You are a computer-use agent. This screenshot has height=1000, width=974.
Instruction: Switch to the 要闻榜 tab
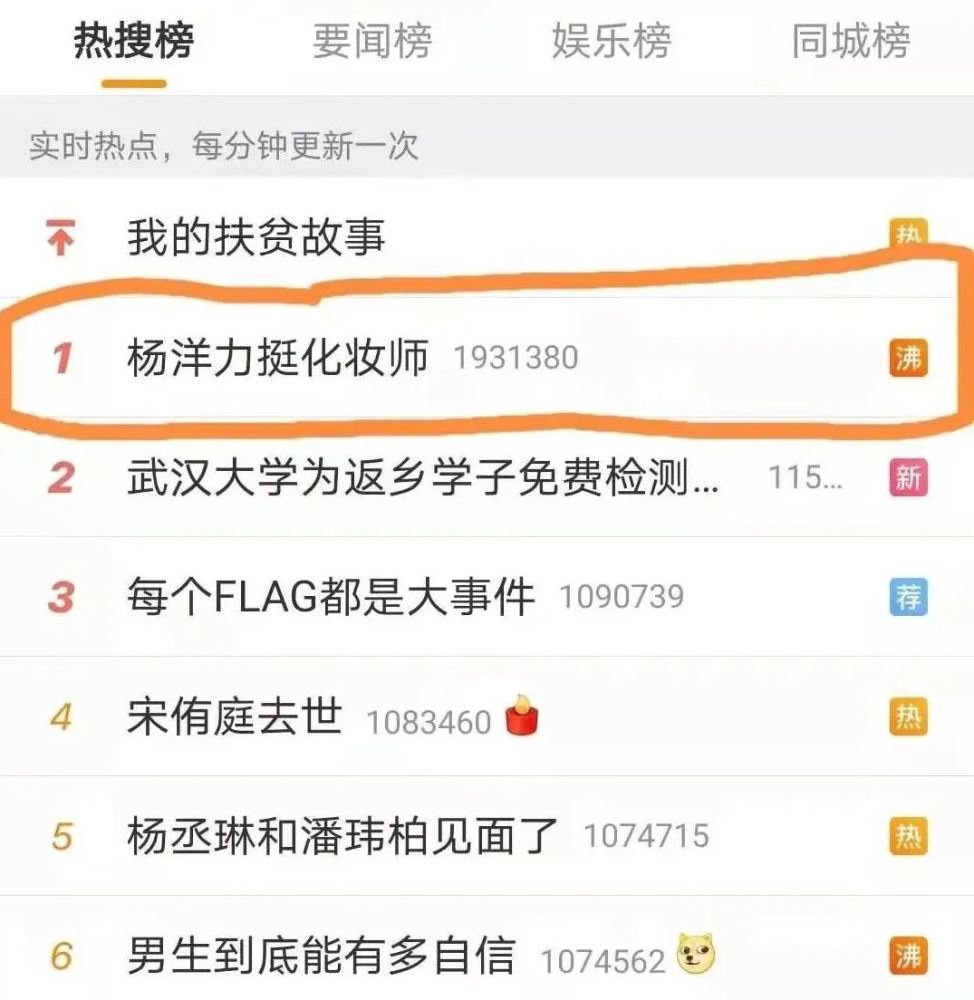pos(372,42)
